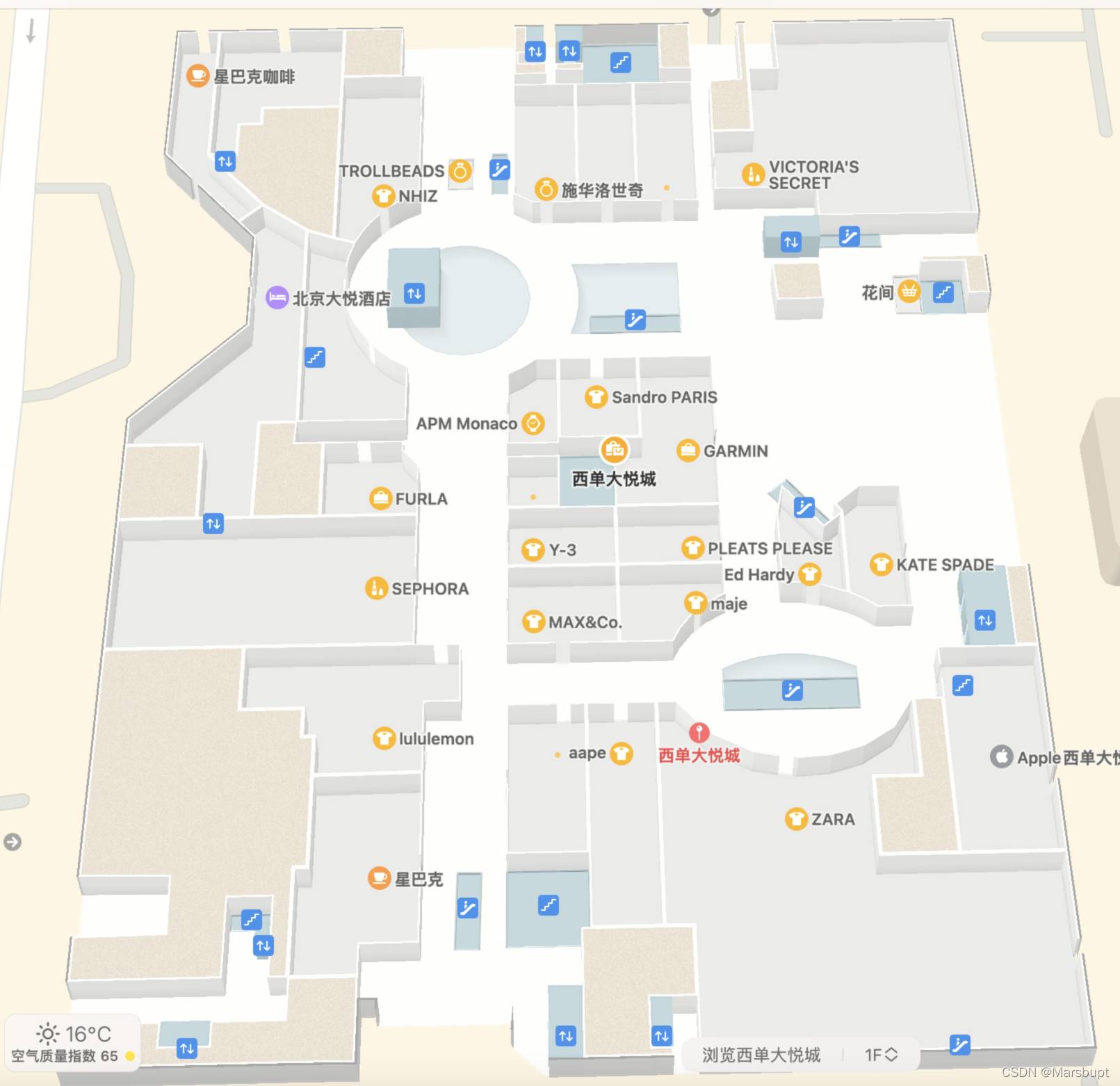
Task: Open the PLEATS PLEASE store marker
Action: [x=692, y=548]
